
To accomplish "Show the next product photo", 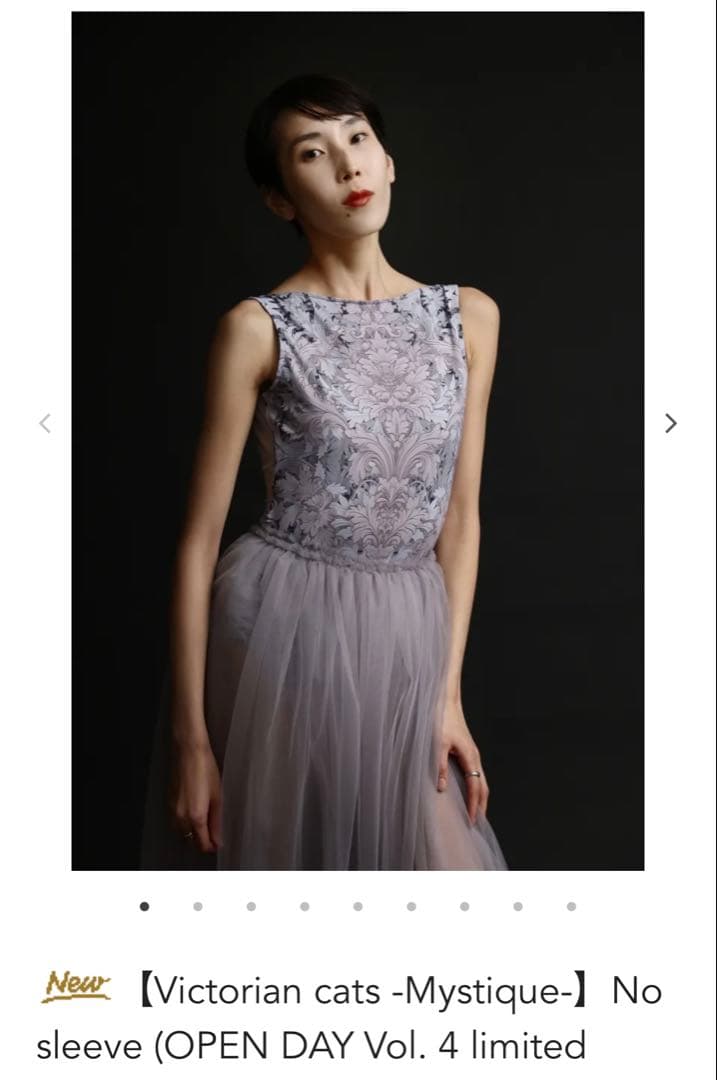I will click(x=671, y=423).
